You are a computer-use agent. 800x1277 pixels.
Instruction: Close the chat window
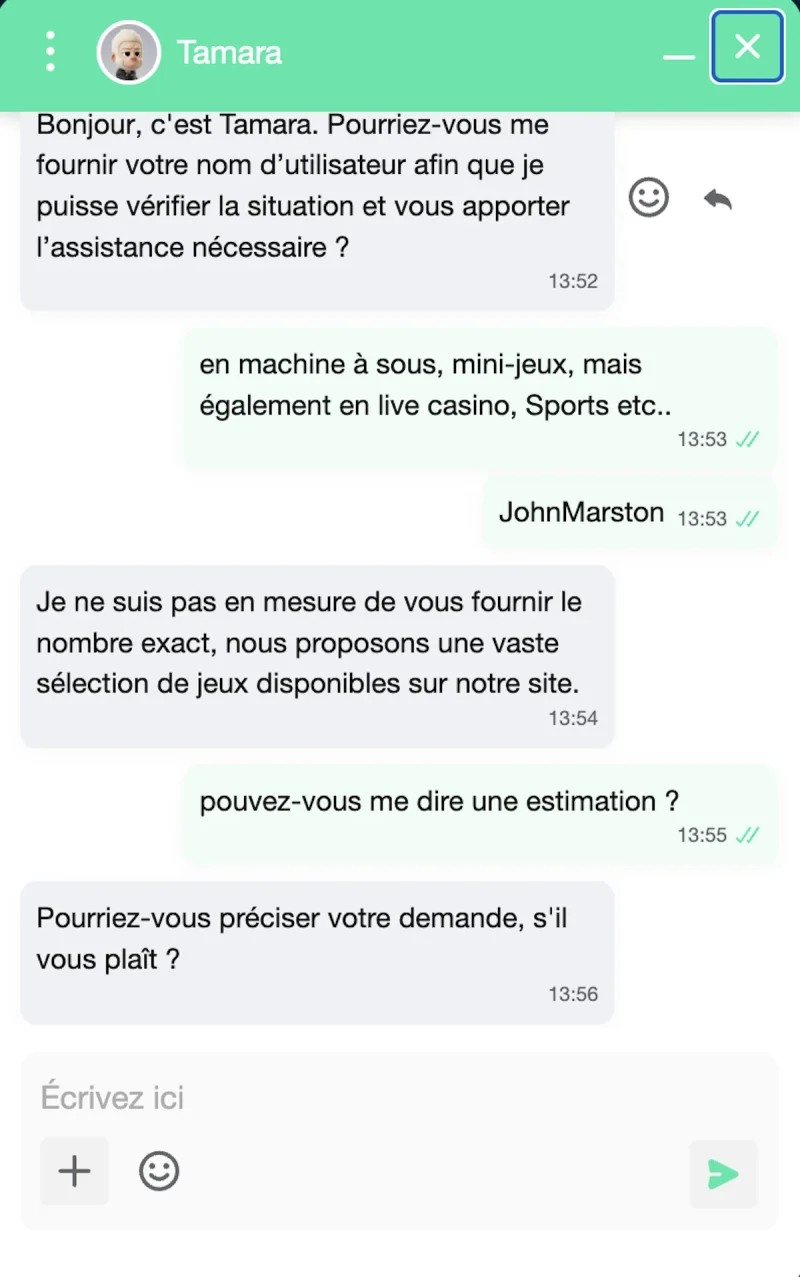(746, 46)
